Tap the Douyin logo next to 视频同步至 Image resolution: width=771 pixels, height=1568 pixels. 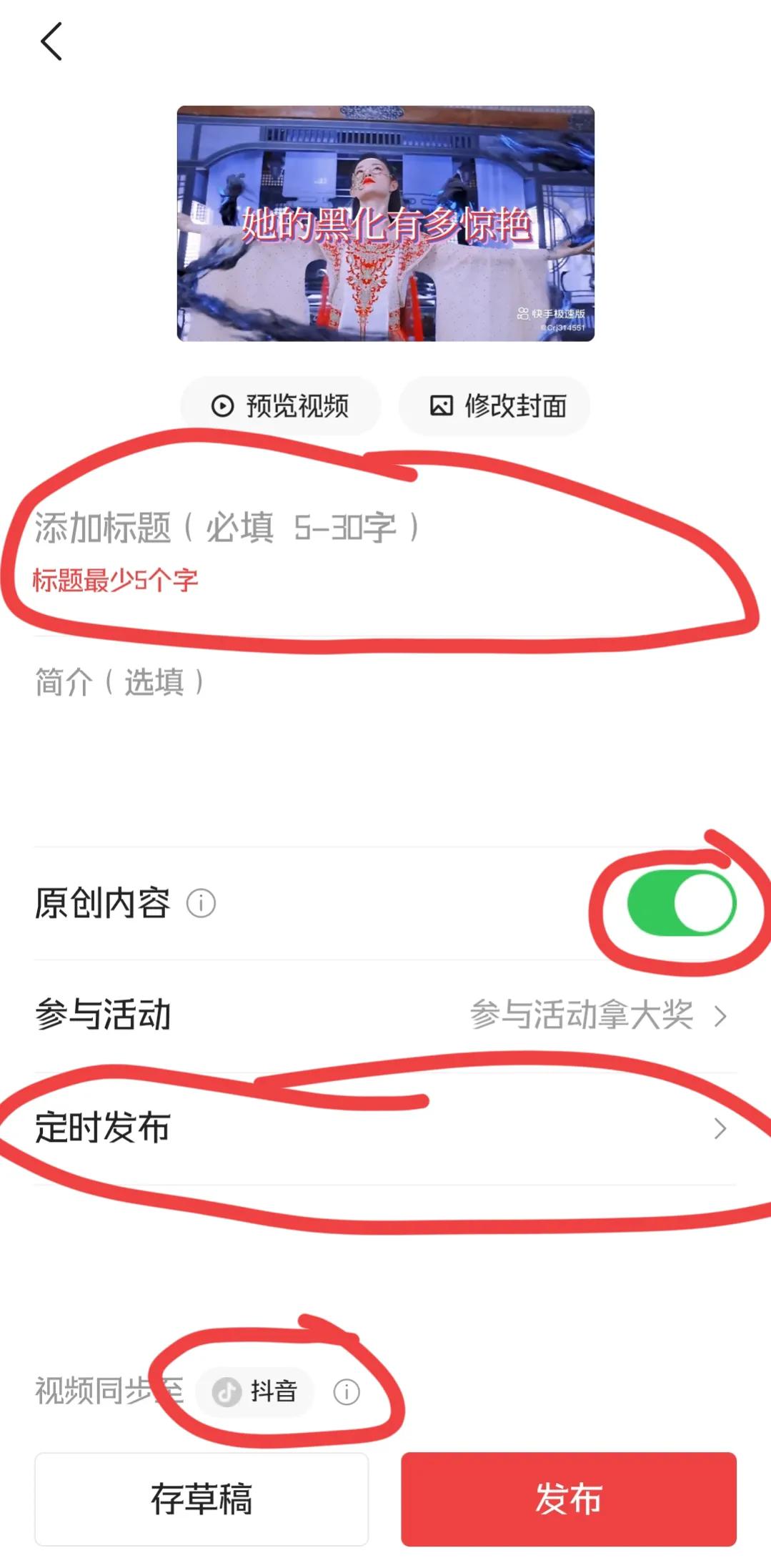(227, 1391)
